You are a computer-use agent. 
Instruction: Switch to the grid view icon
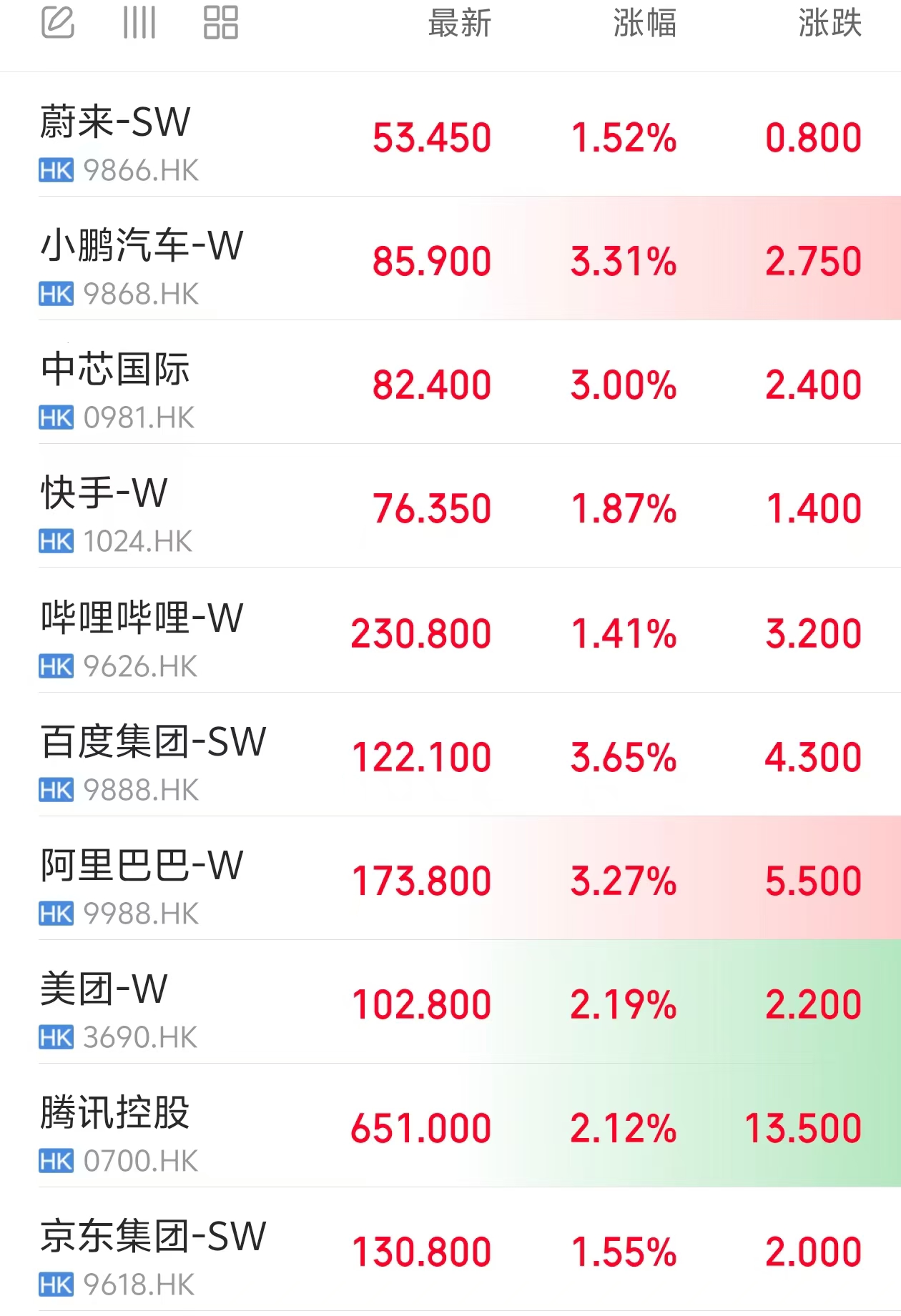[x=220, y=22]
